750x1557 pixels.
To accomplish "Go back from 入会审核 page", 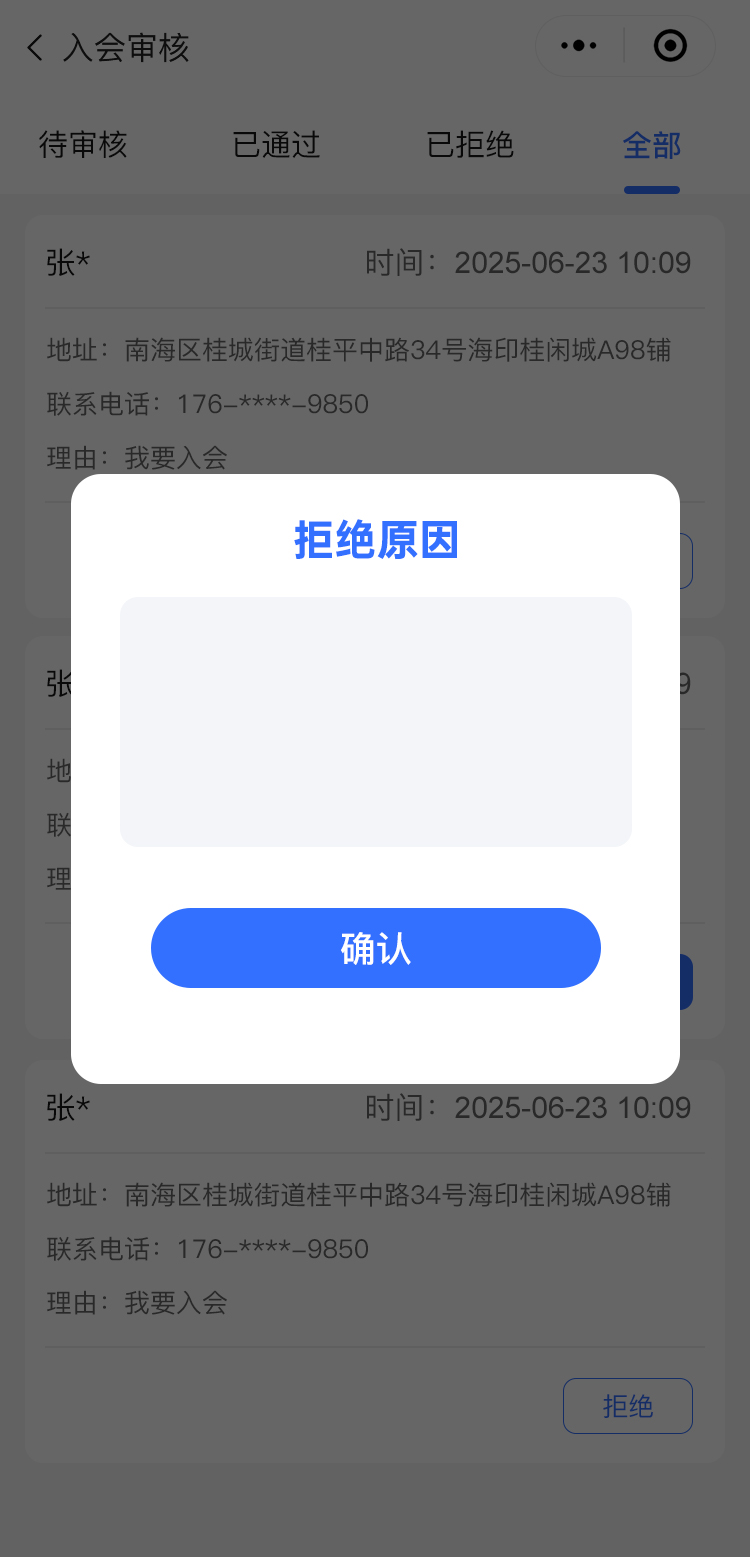I will click(x=36, y=47).
